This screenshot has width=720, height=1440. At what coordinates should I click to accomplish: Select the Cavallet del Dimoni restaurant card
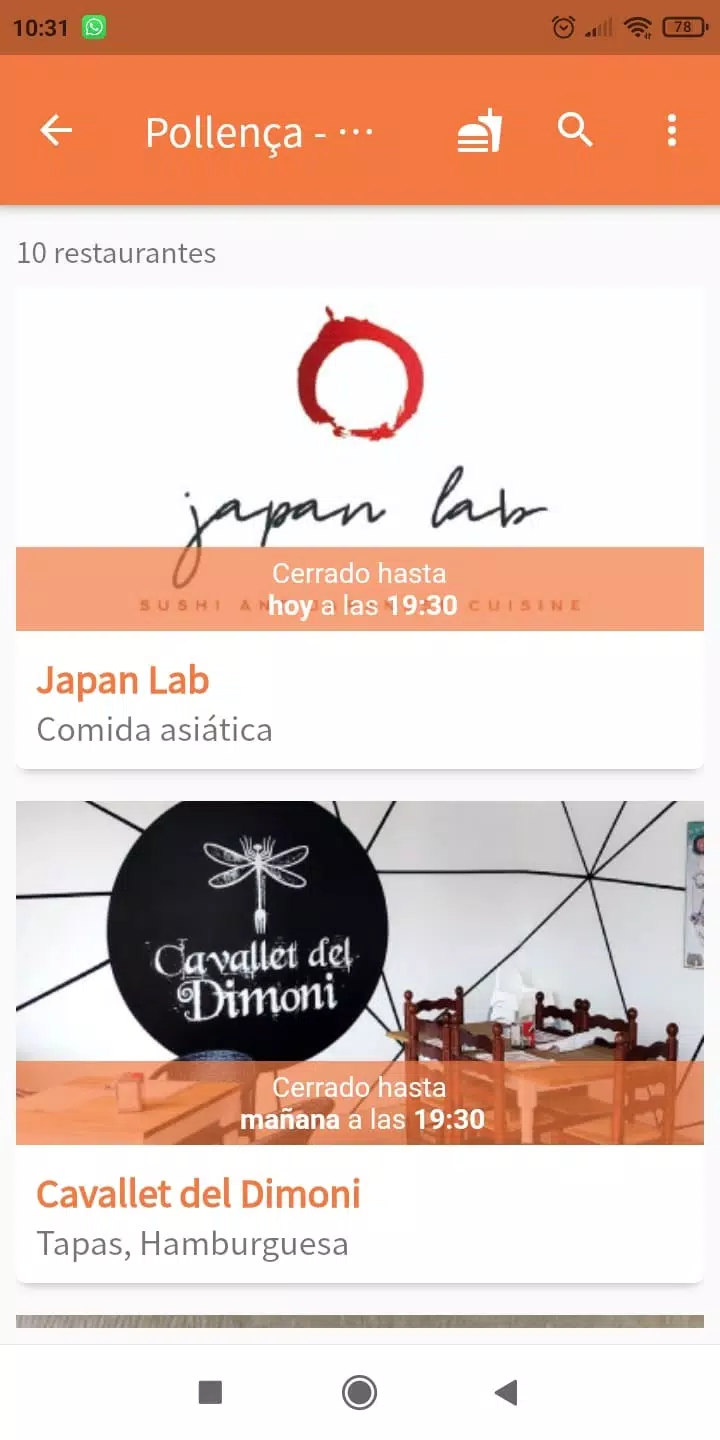pos(360,1042)
